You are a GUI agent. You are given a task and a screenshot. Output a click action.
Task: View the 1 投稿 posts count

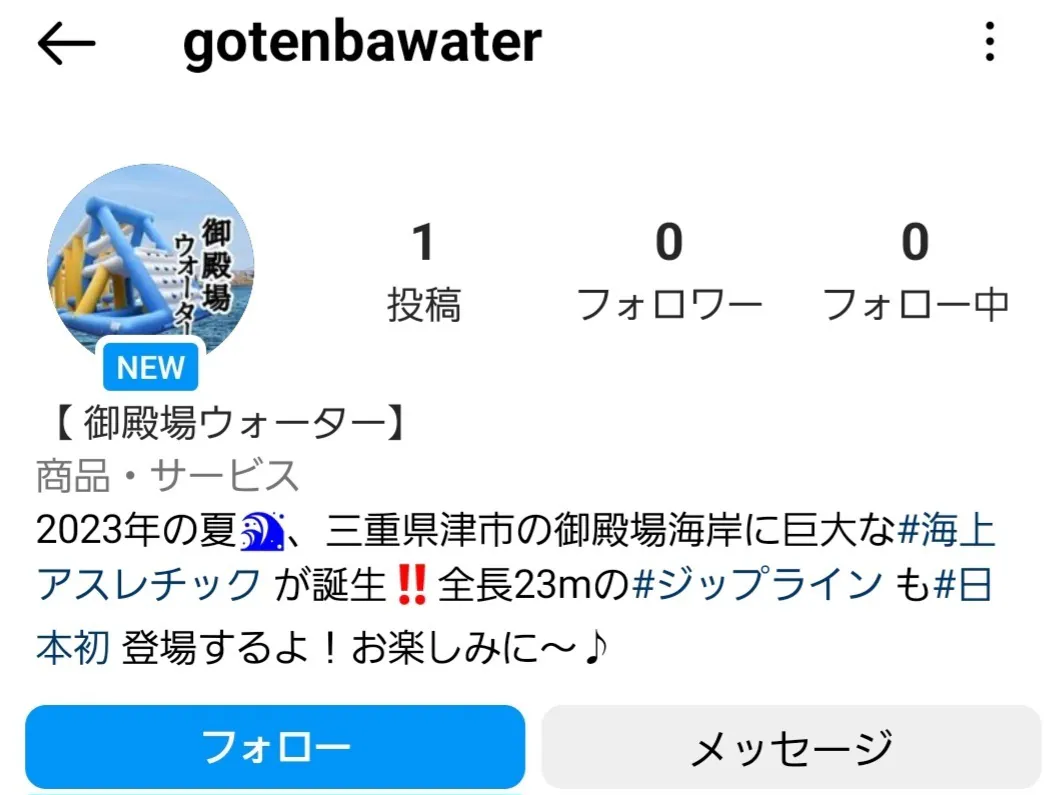pyautogui.click(x=424, y=270)
